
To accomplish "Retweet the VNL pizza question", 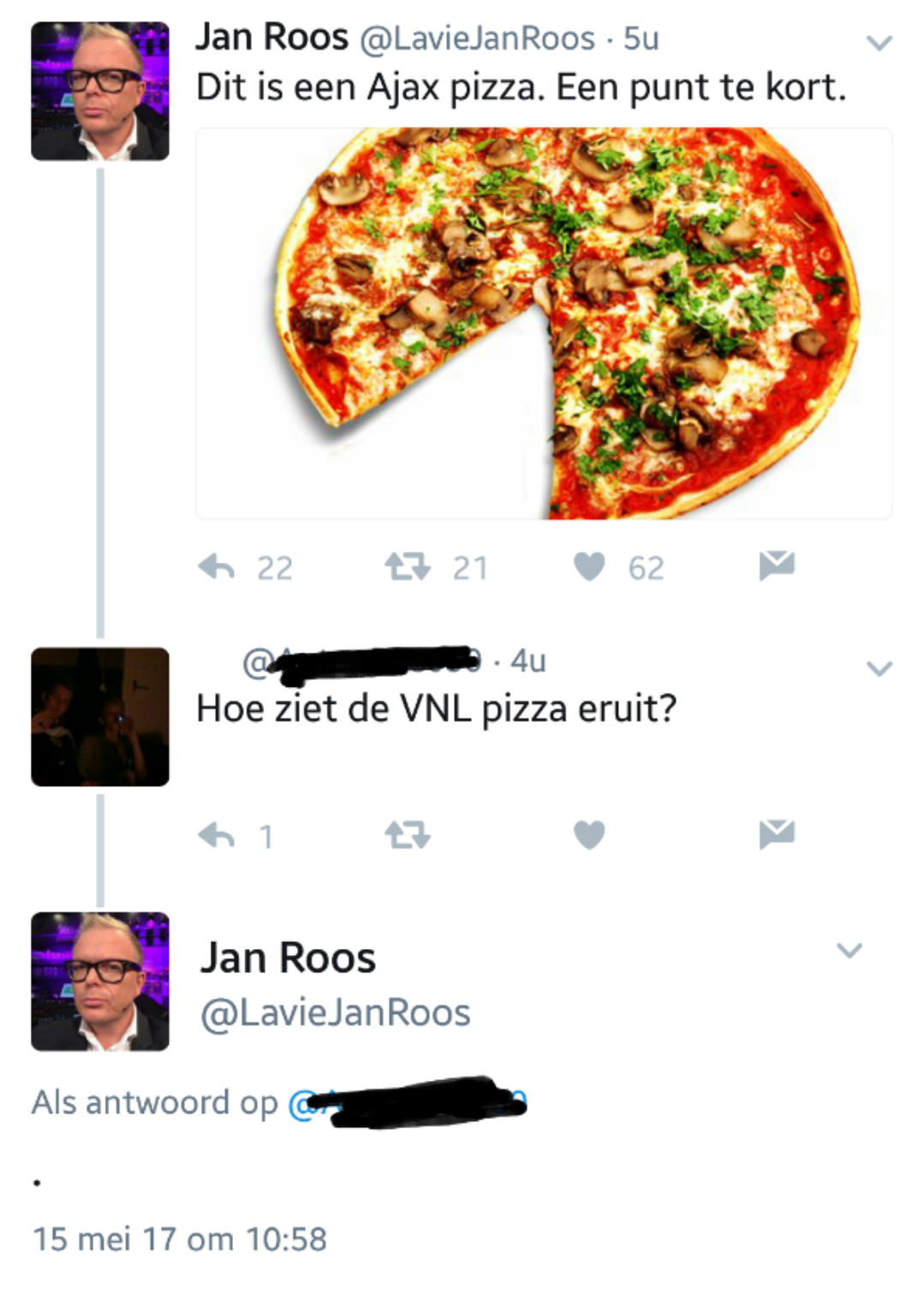I will click(x=407, y=835).
